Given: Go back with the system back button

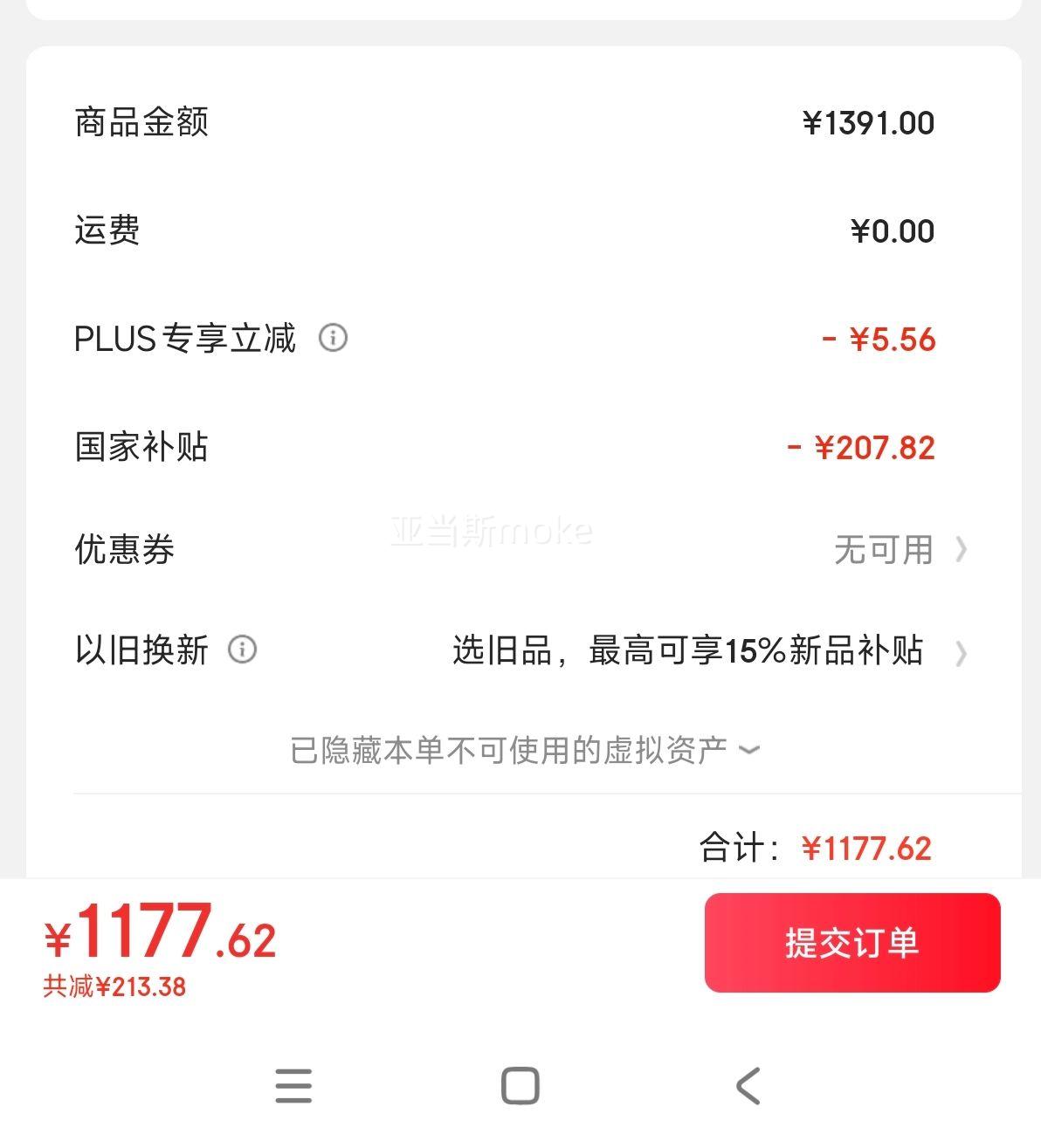Looking at the screenshot, I should click(748, 1086).
